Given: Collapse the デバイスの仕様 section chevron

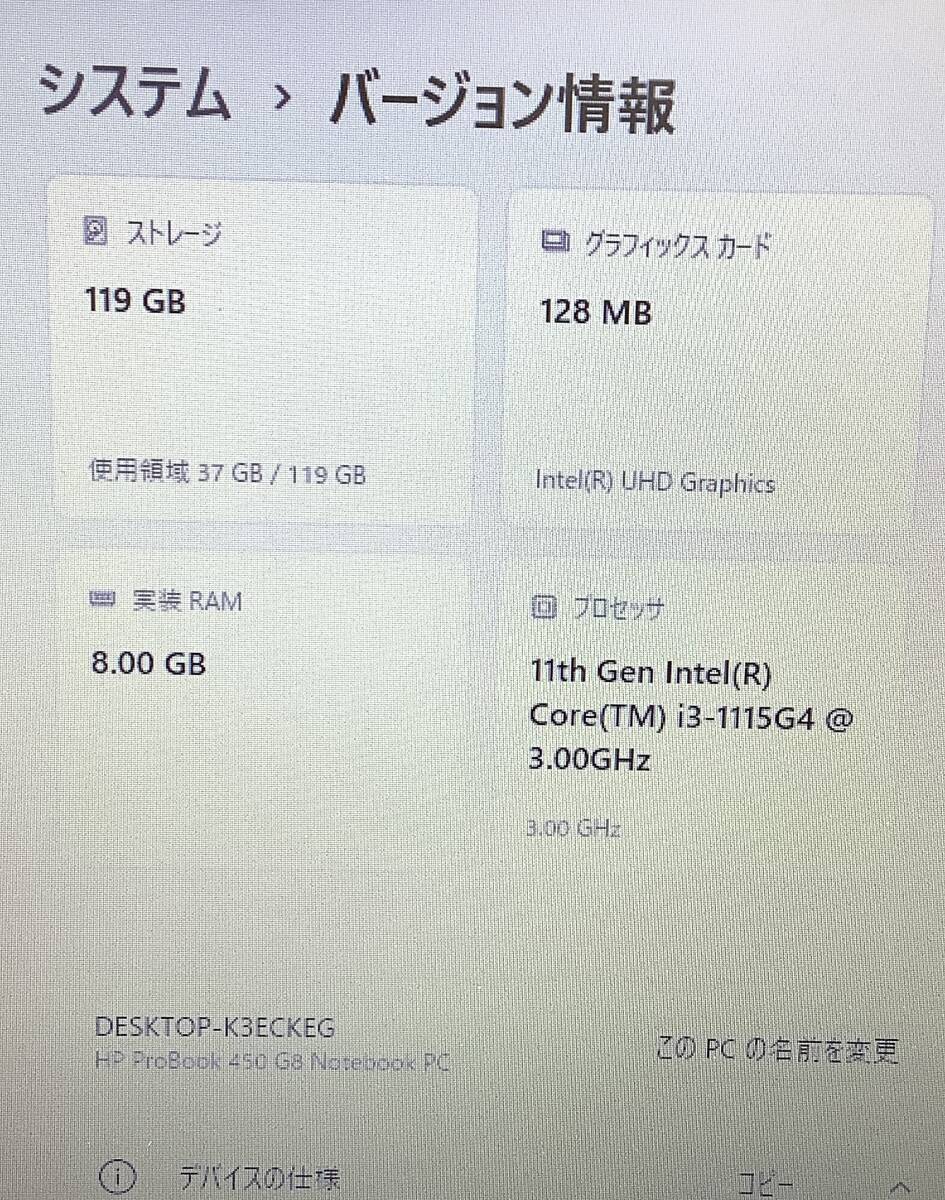Looking at the screenshot, I should [x=900, y=1185].
